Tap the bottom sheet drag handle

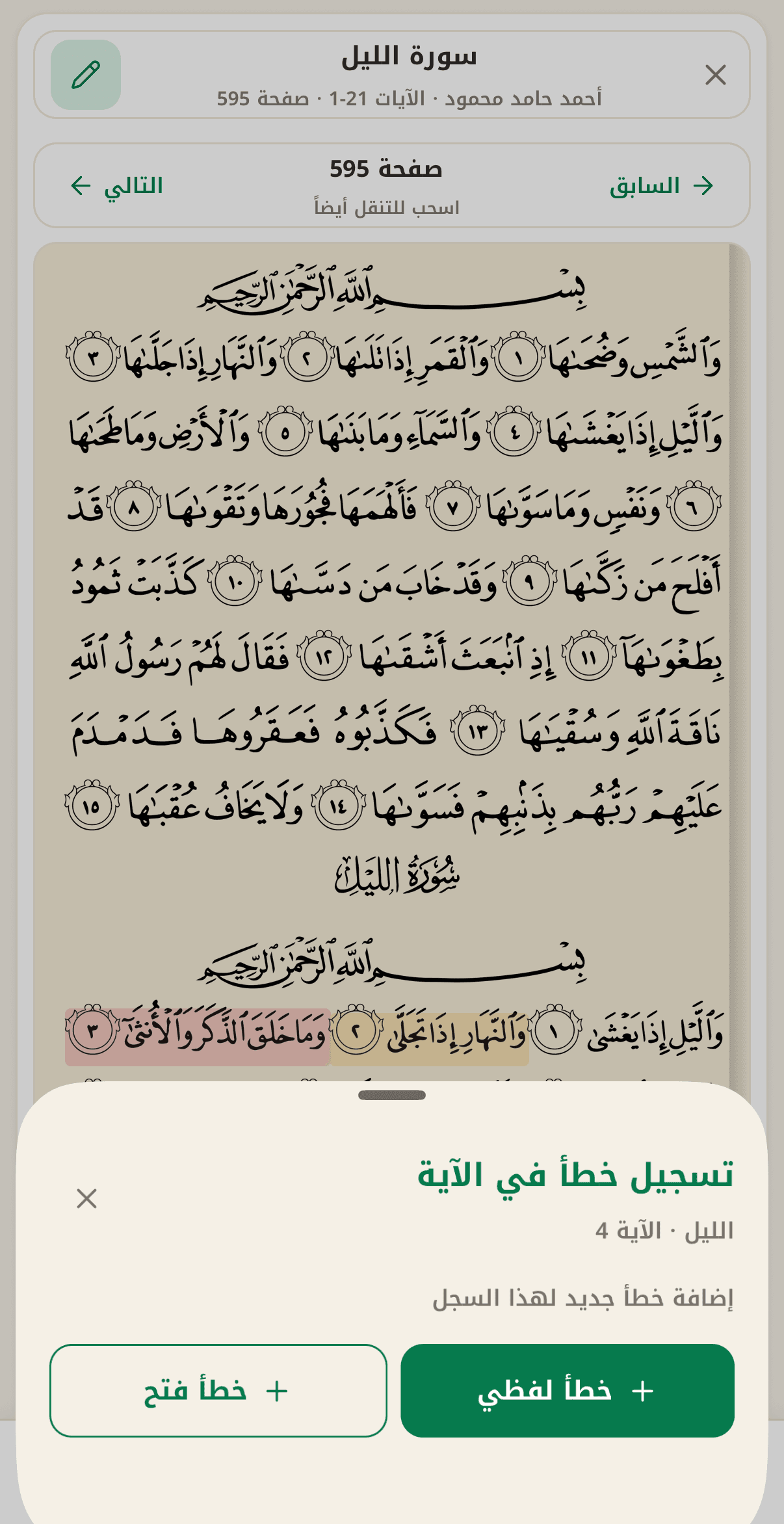(x=392, y=1095)
